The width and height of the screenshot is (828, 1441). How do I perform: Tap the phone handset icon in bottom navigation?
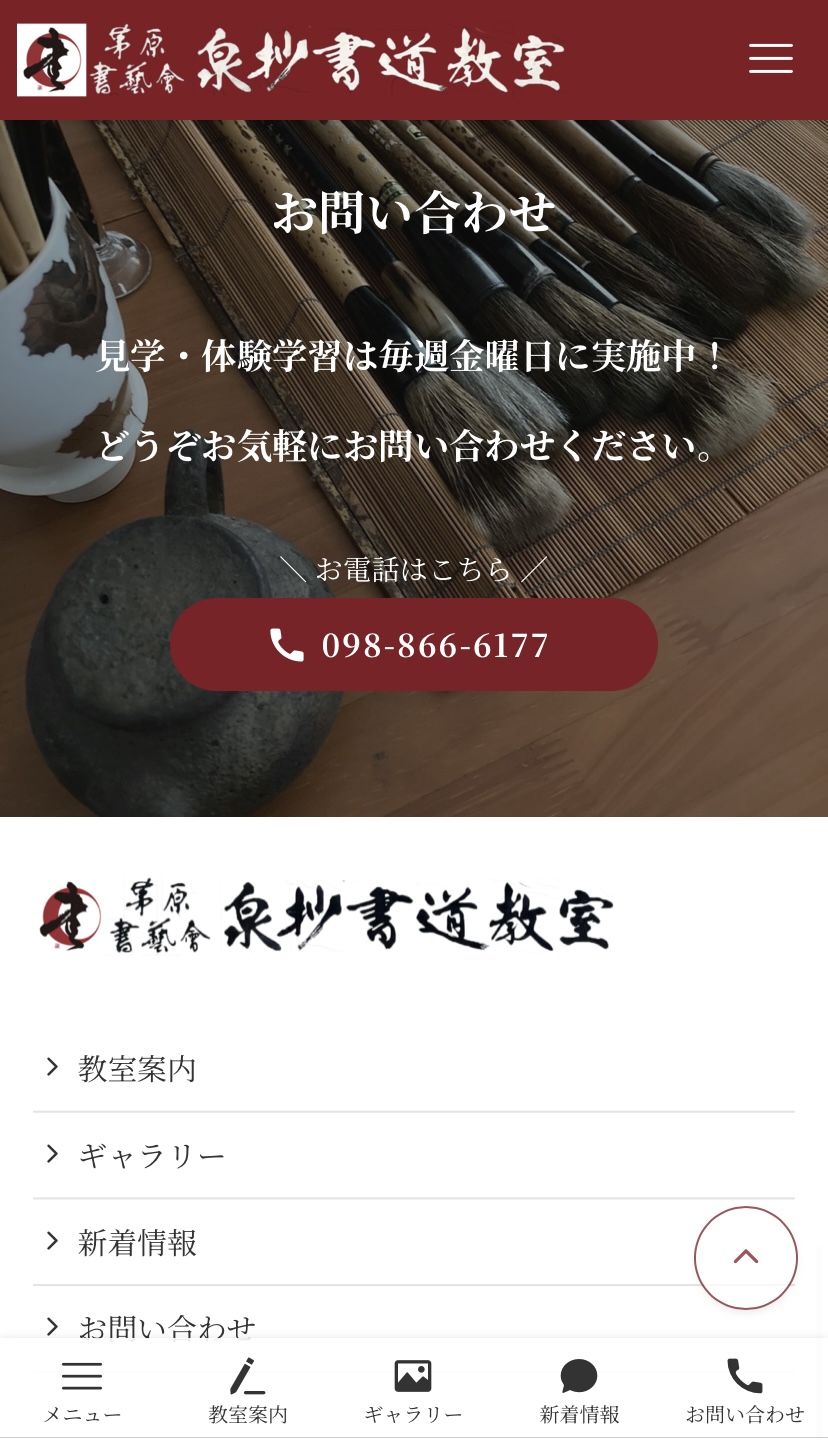point(745,1376)
